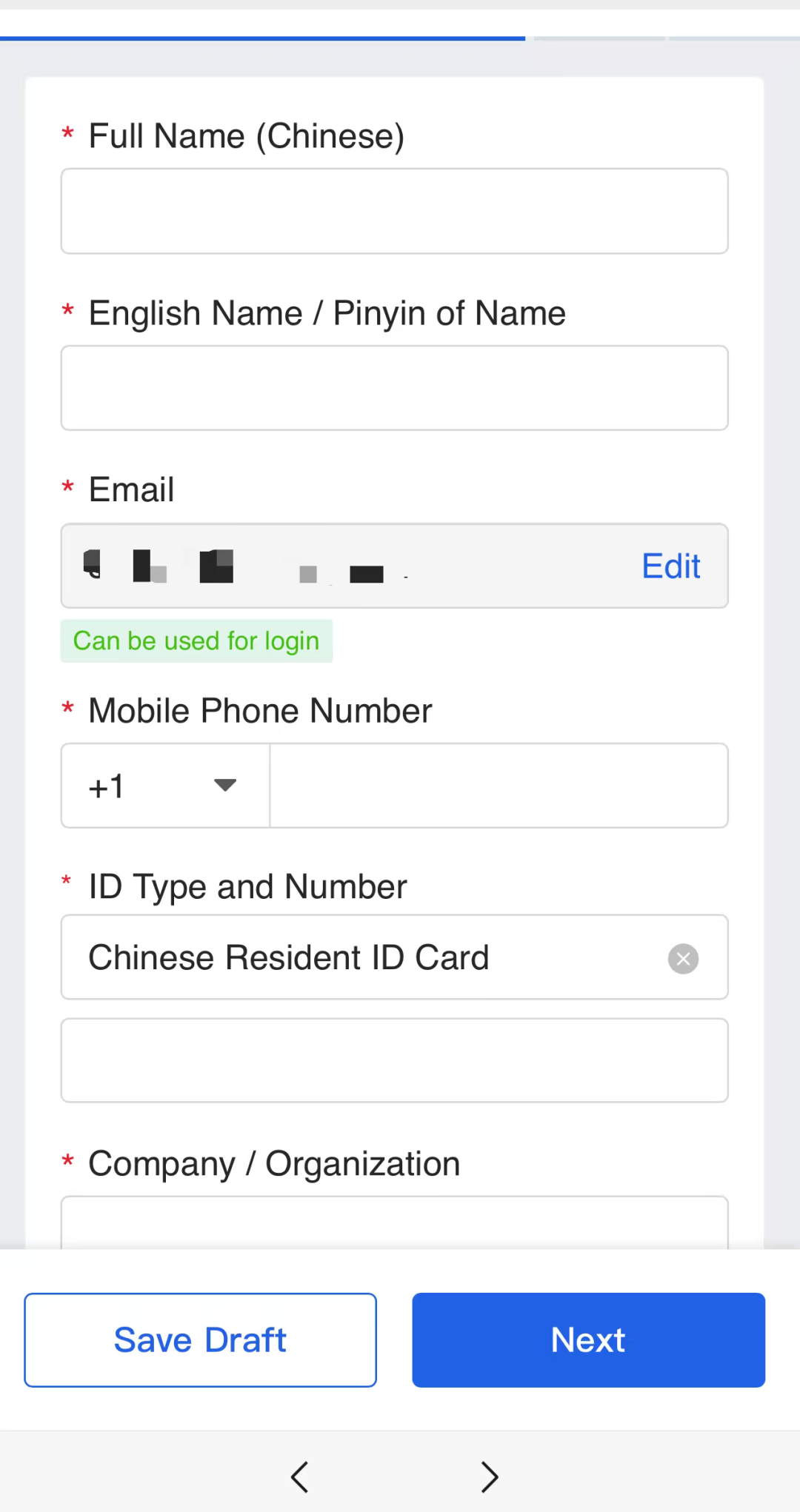Focus the Company / Organization field
Viewport: 800px width, 1512px height.
coord(394,1223)
